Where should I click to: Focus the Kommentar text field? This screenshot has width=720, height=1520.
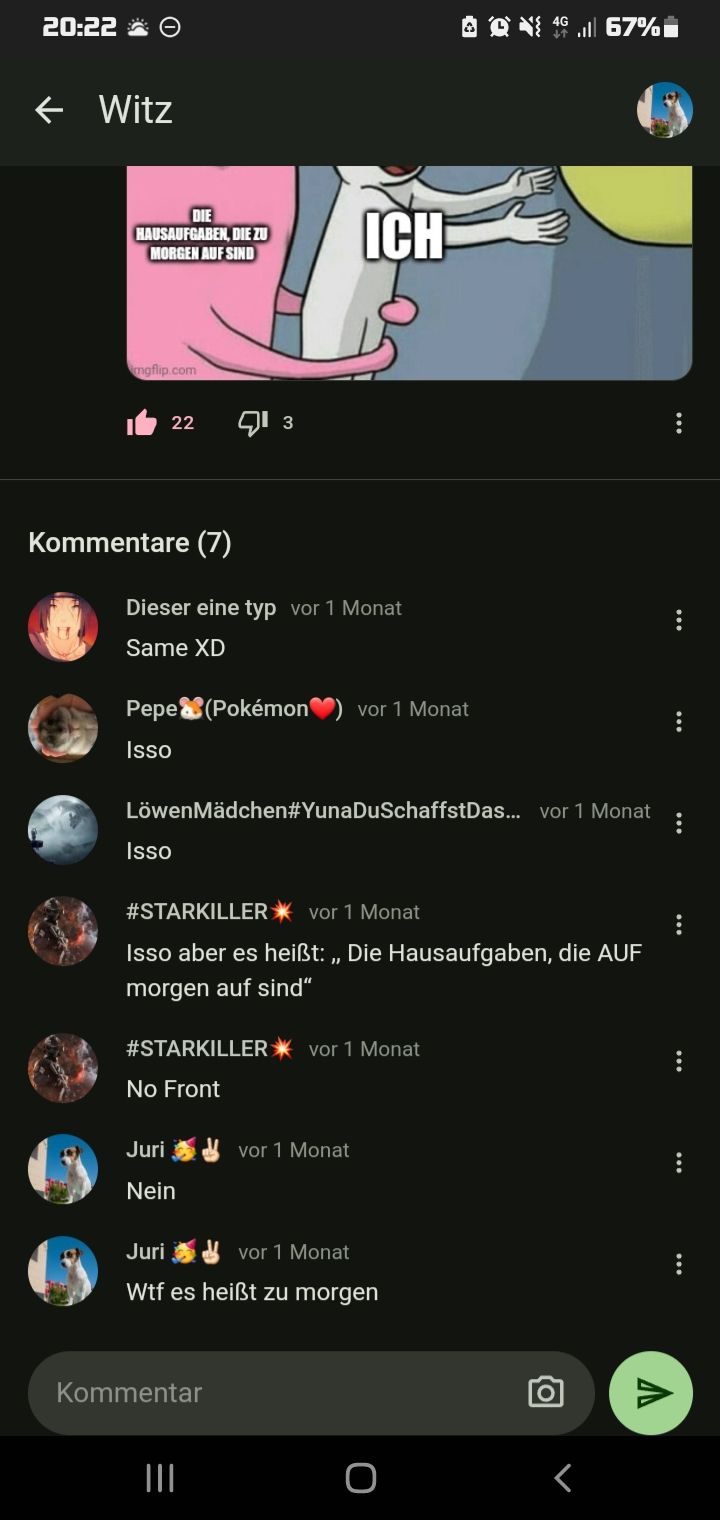280,1392
